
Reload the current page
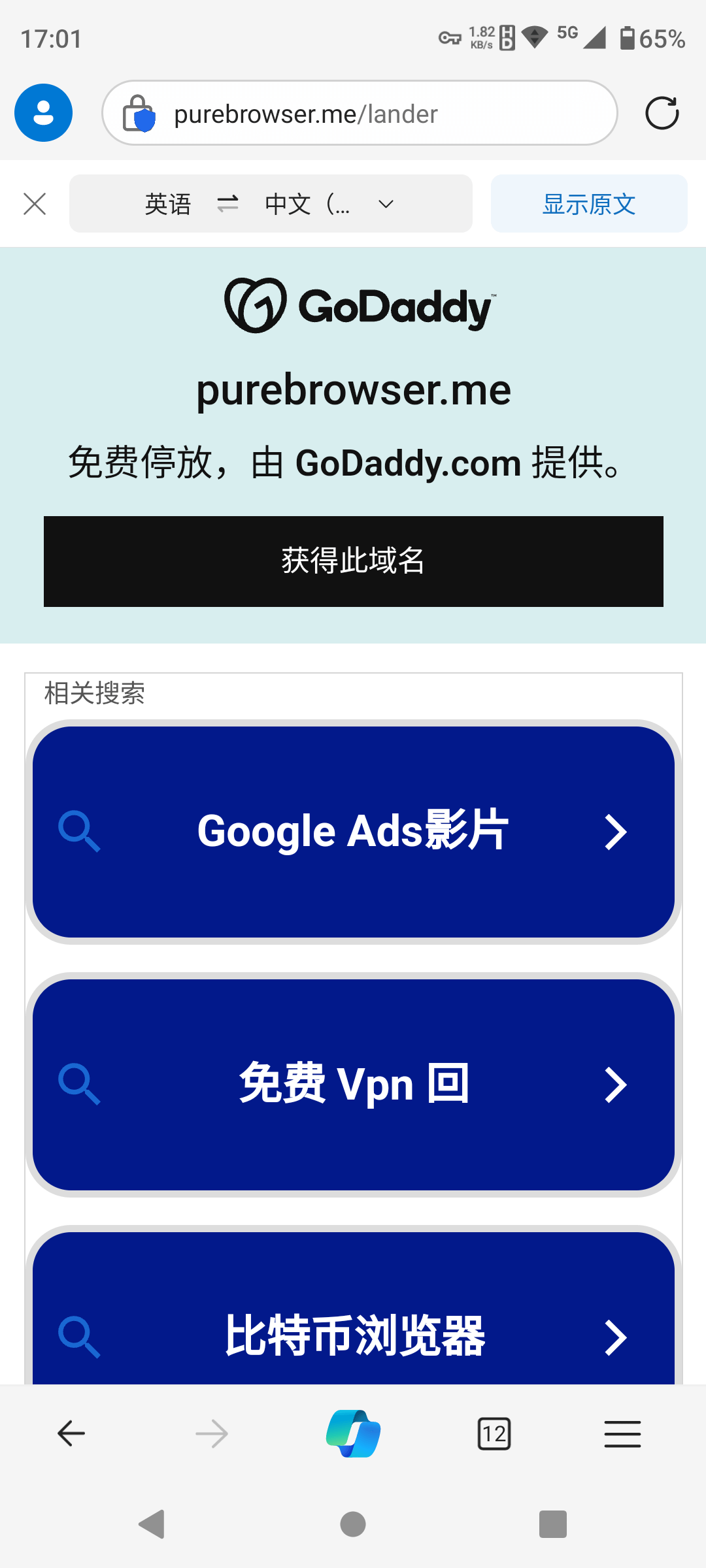coord(662,113)
